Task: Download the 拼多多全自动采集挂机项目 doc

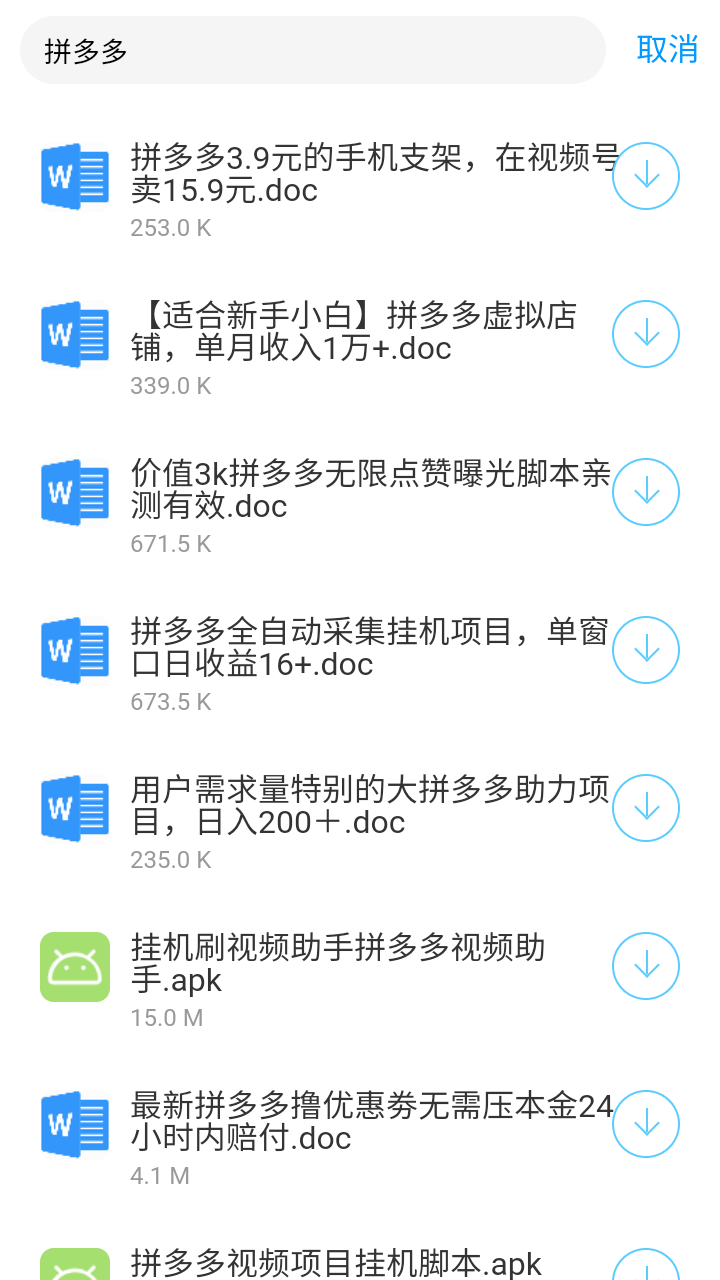Action: click(x=646, y=650)
